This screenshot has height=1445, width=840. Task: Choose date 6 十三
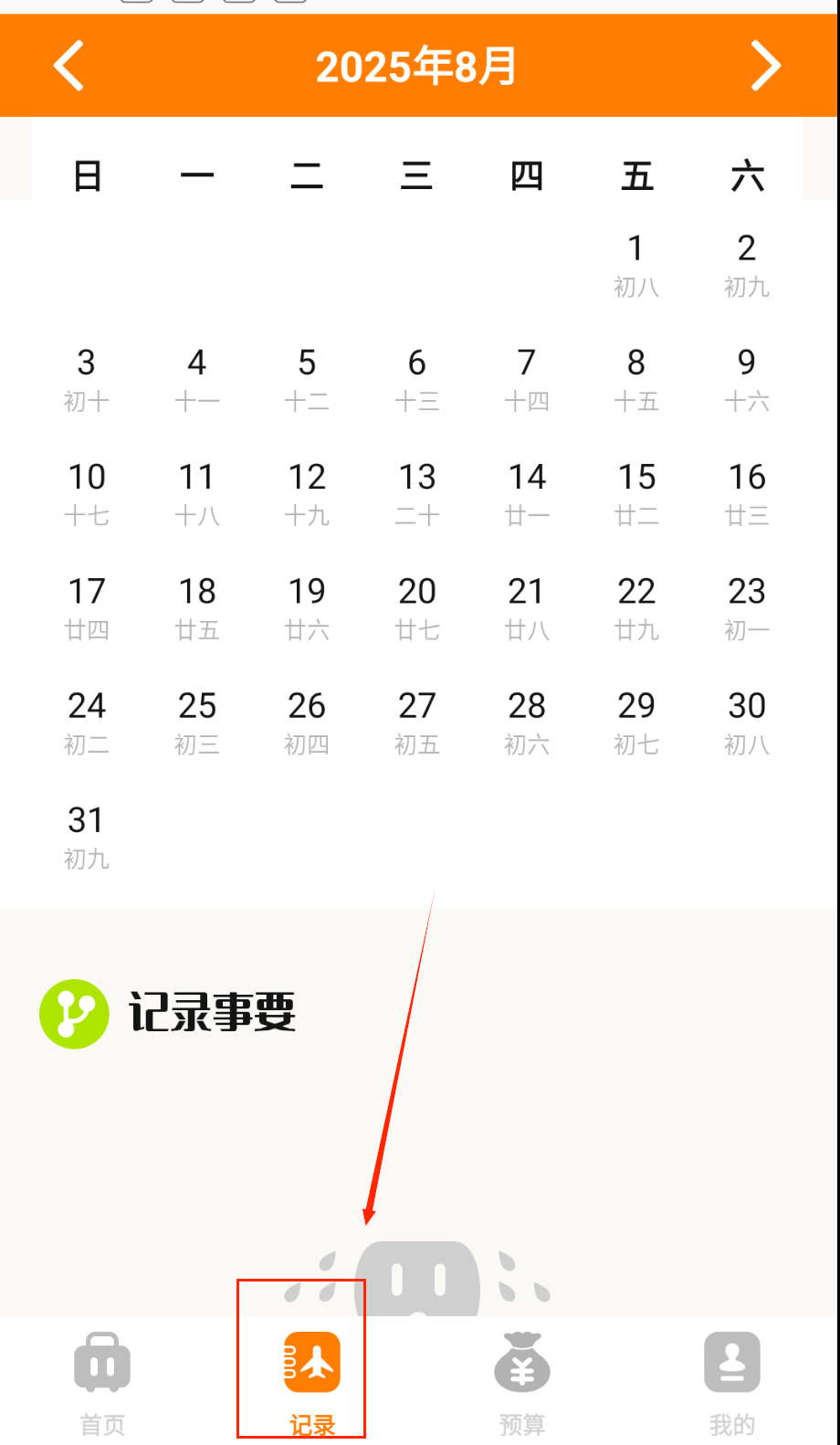point(417,377)
